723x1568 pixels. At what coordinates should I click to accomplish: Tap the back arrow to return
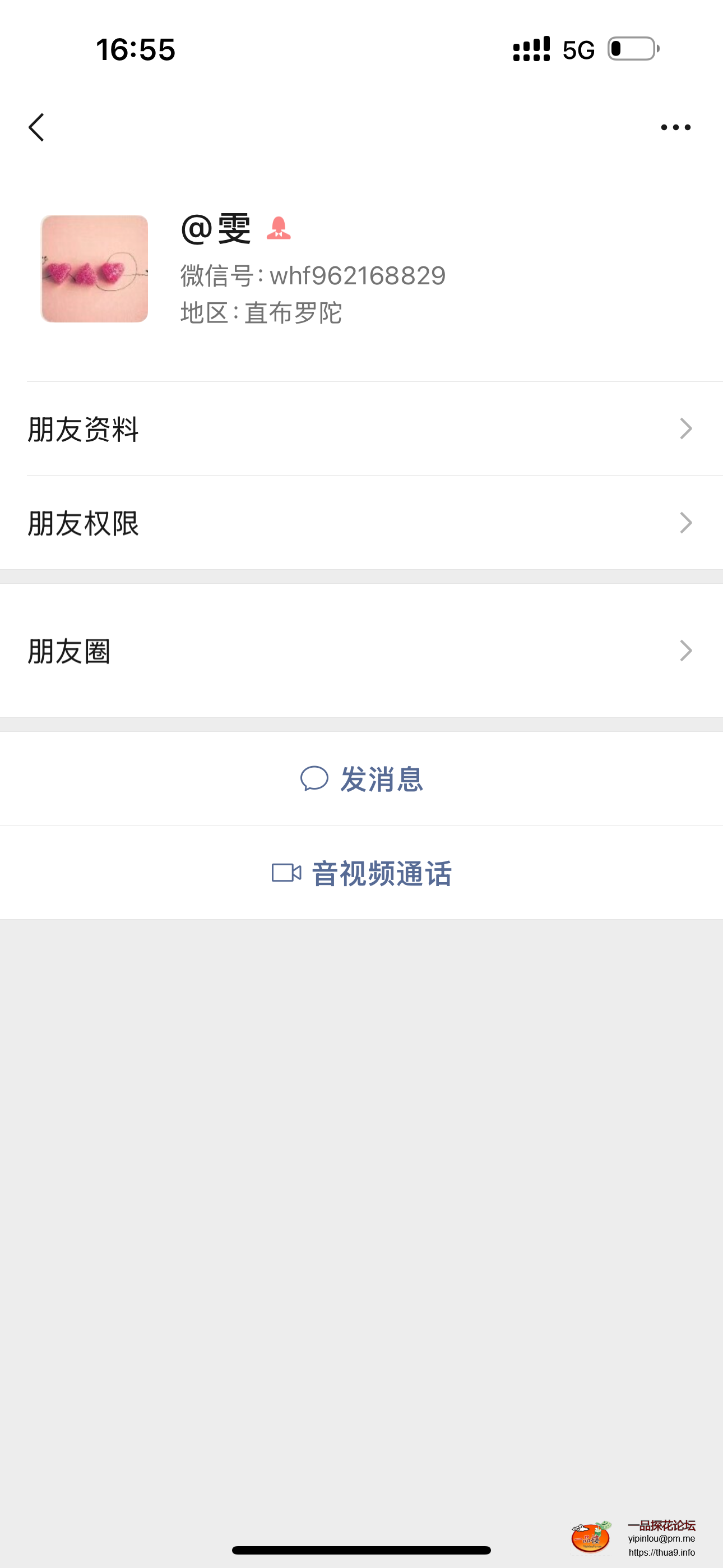36,127
